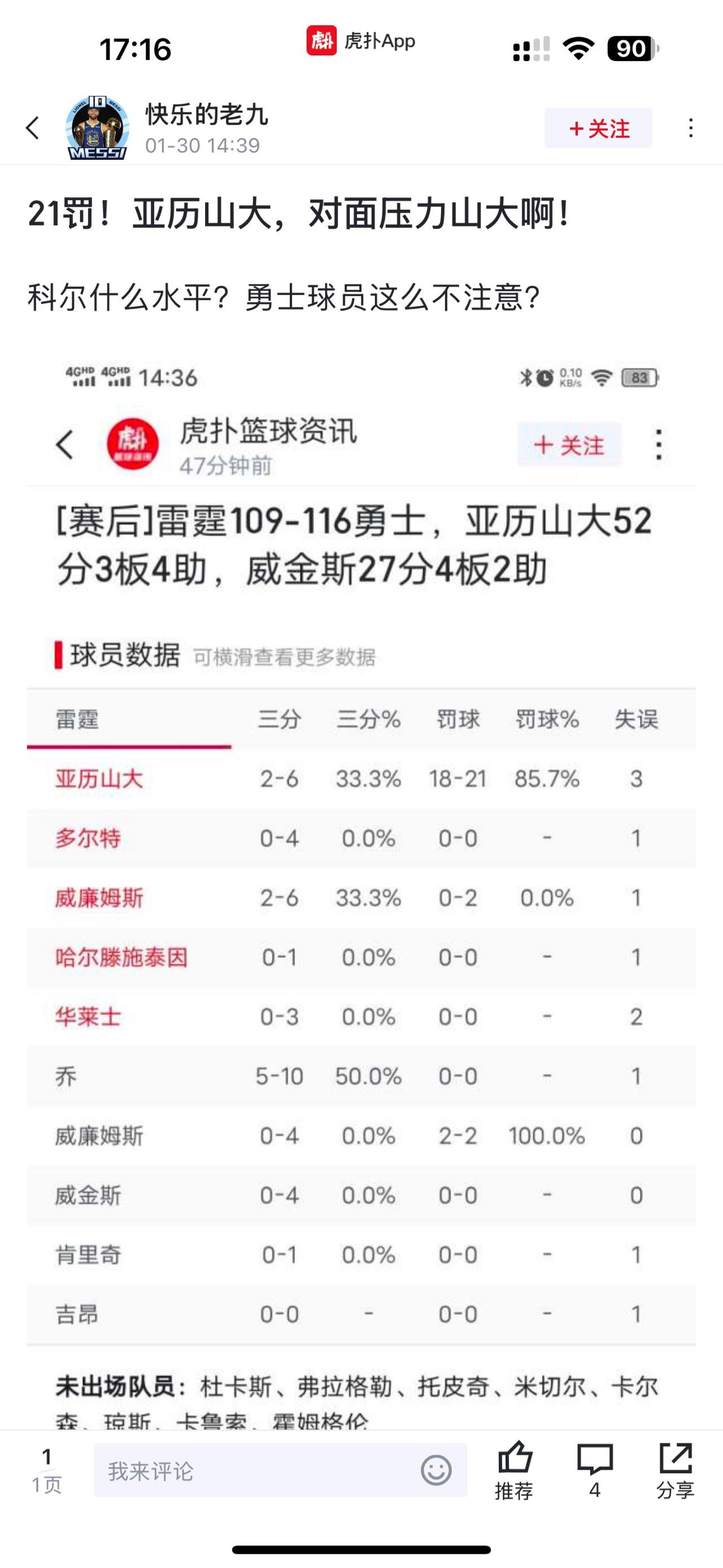The width and height of the screenshot is (723, 1568).
Task: Open 快乐的老九's profile avatar
Action: [x=97, y=128]
